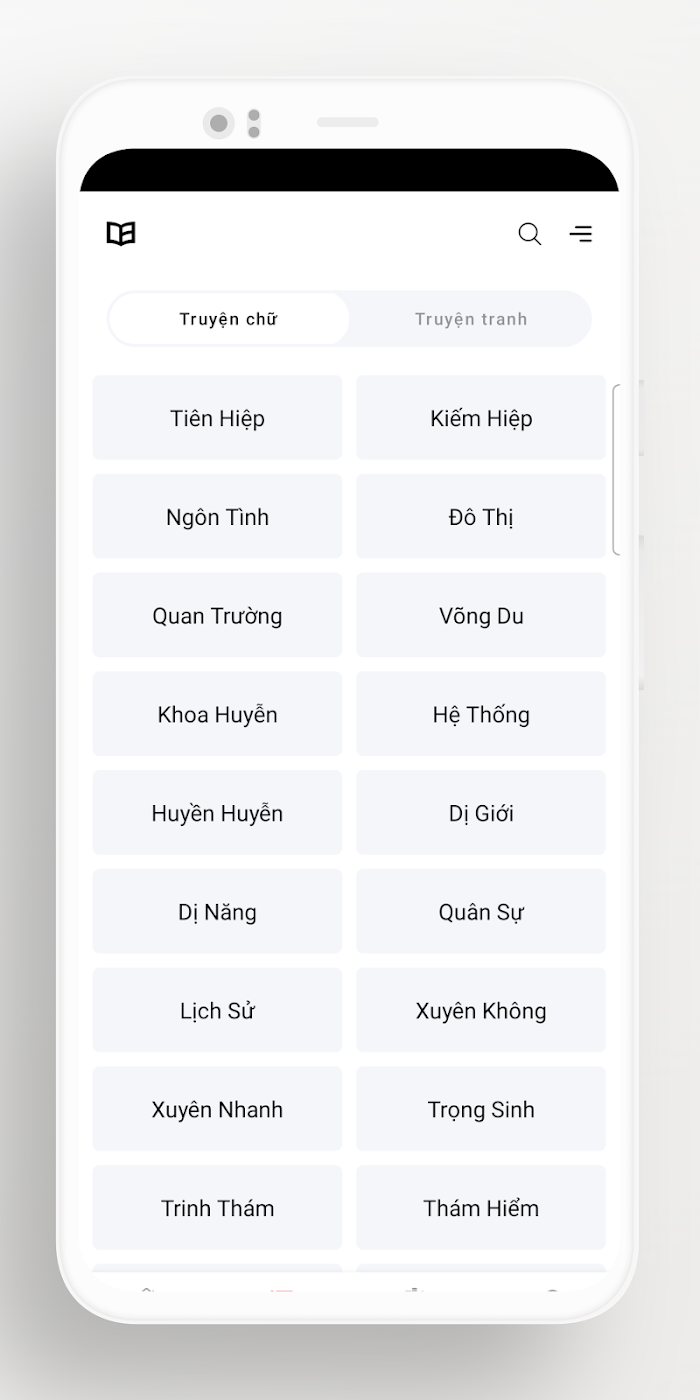Choose the Ngôn Tình category

tap(217, 517)
